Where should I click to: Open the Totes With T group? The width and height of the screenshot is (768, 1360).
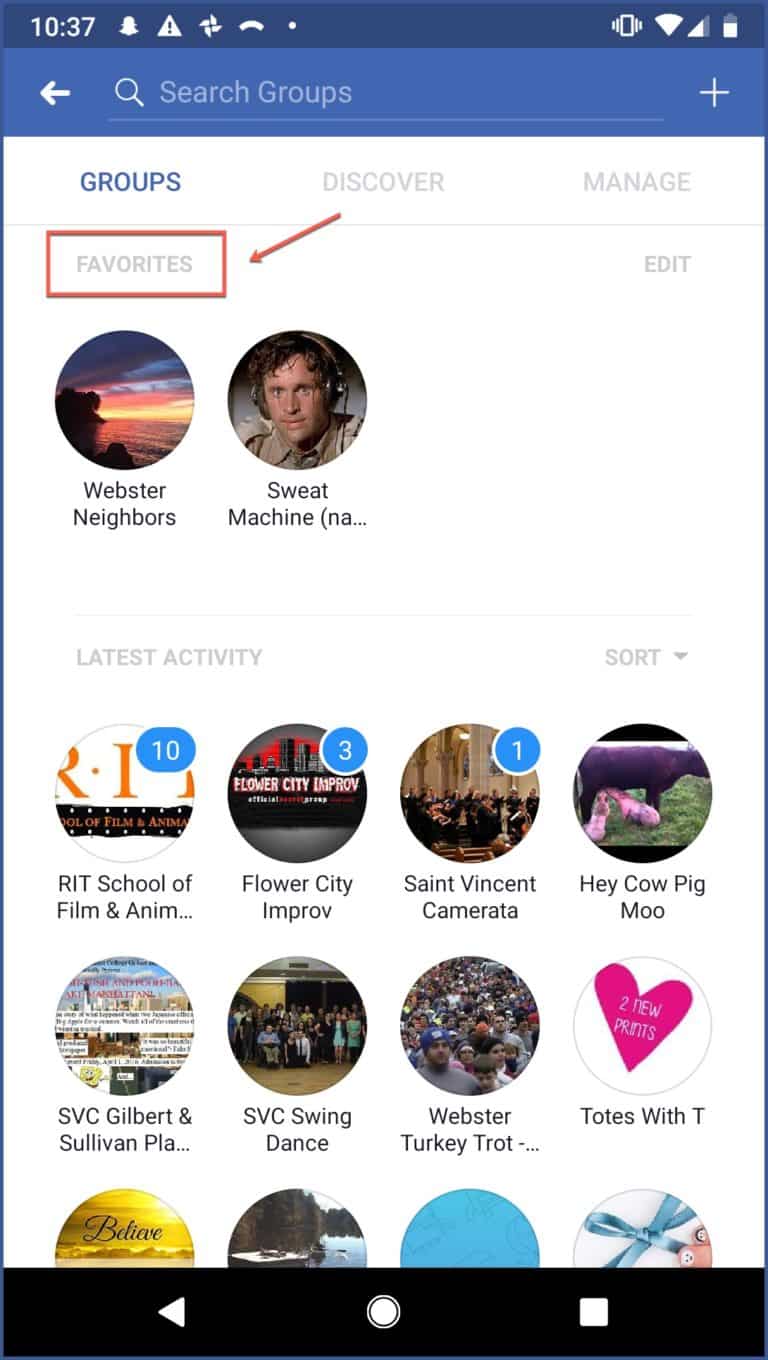[x=642, y=1025]
